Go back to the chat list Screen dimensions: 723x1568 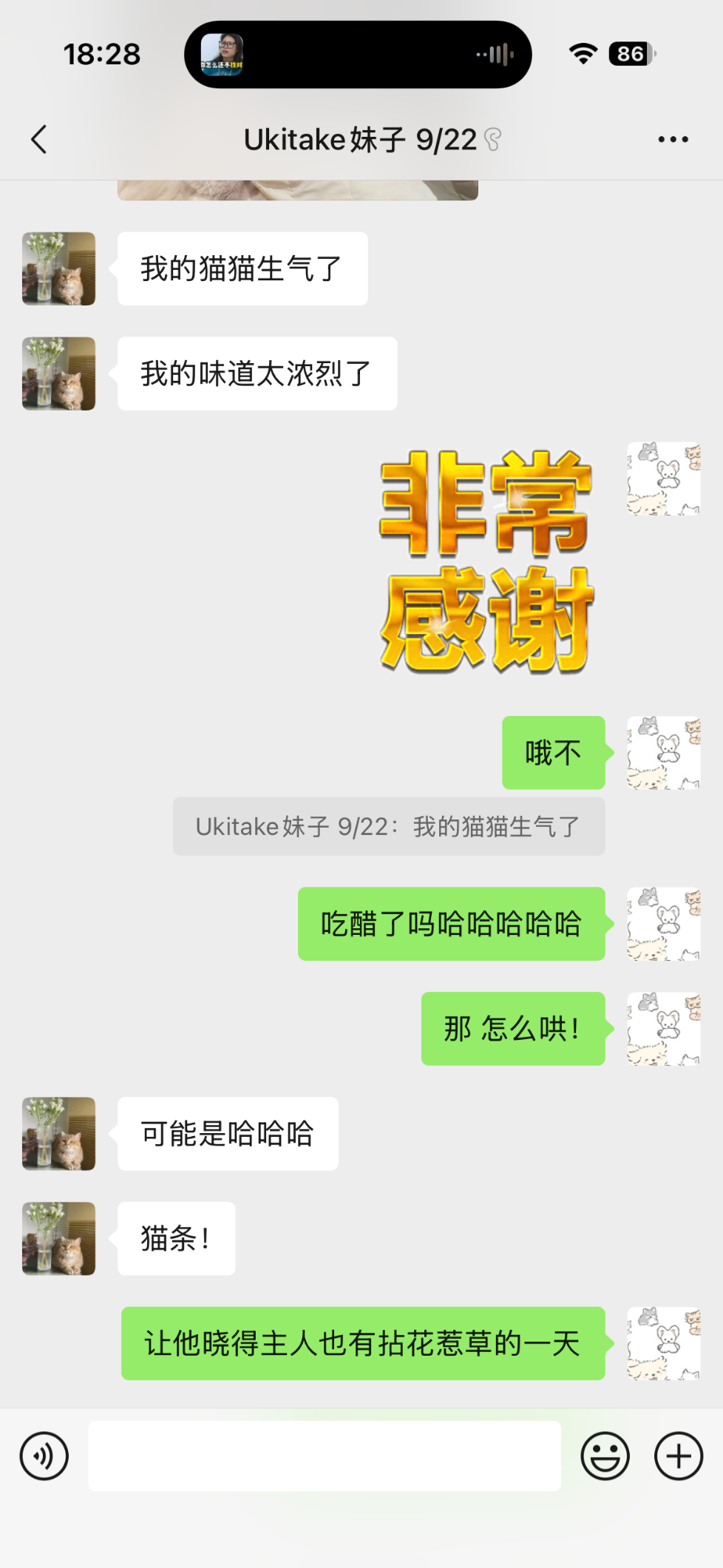pos(40,139)
